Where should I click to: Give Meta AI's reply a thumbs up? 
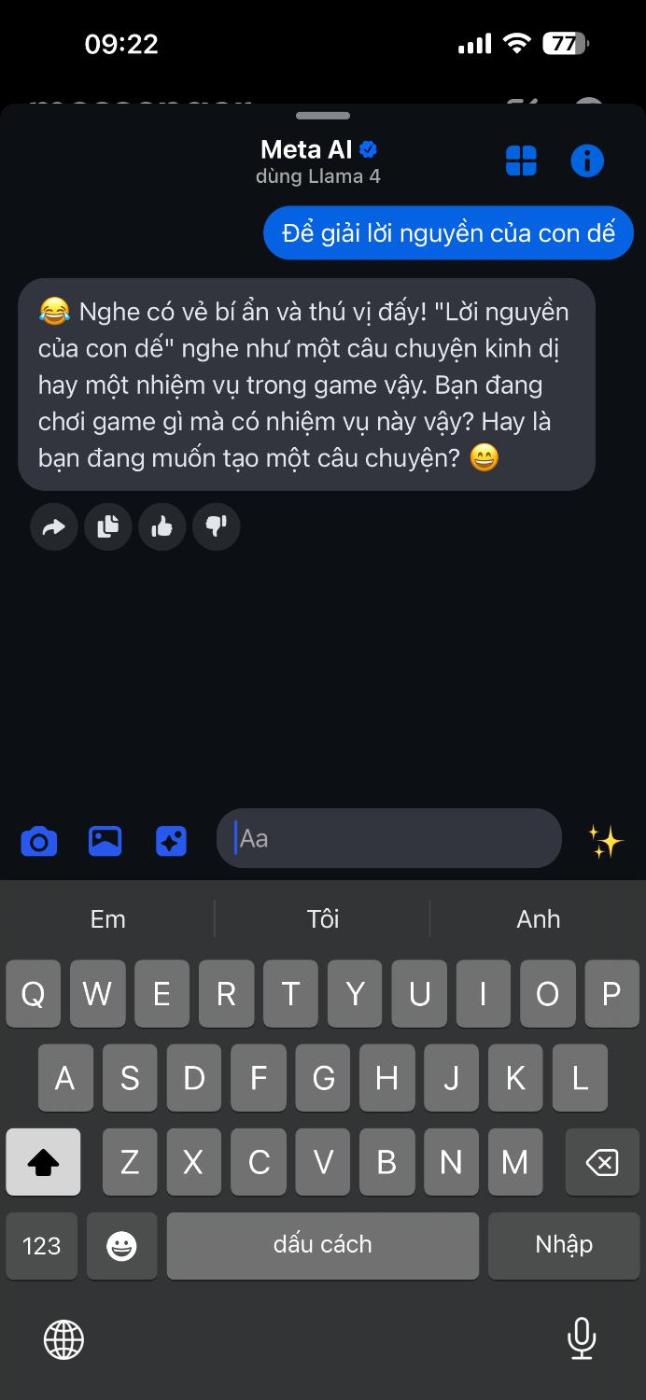162,527
